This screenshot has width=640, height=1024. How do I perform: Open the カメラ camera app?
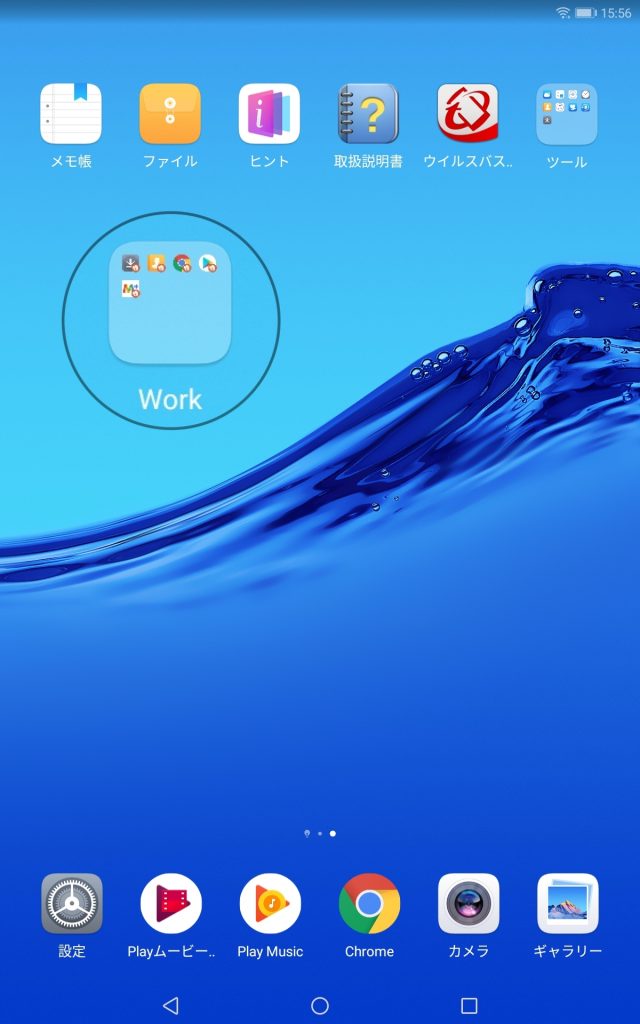click(468, 904)
